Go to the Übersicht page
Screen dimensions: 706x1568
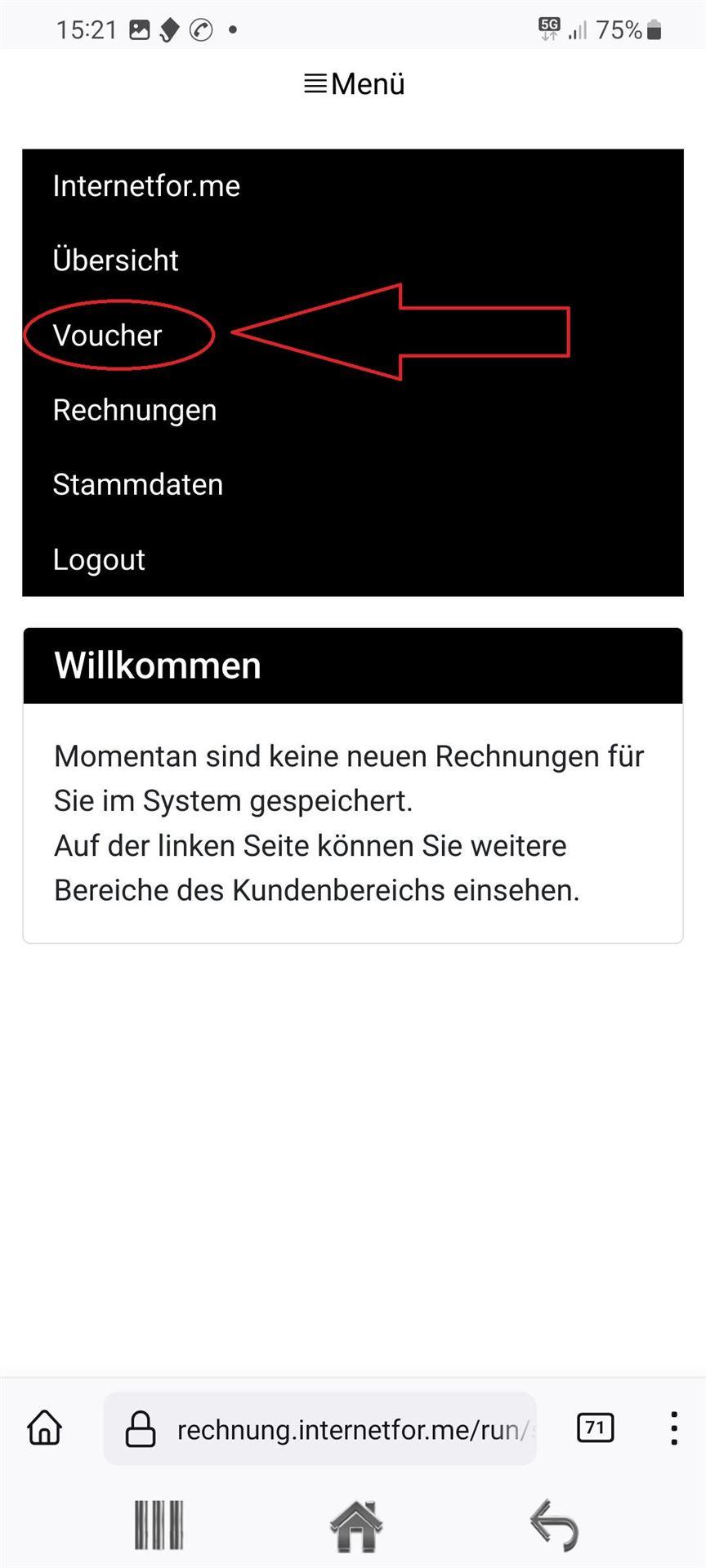tap(115, 260)
